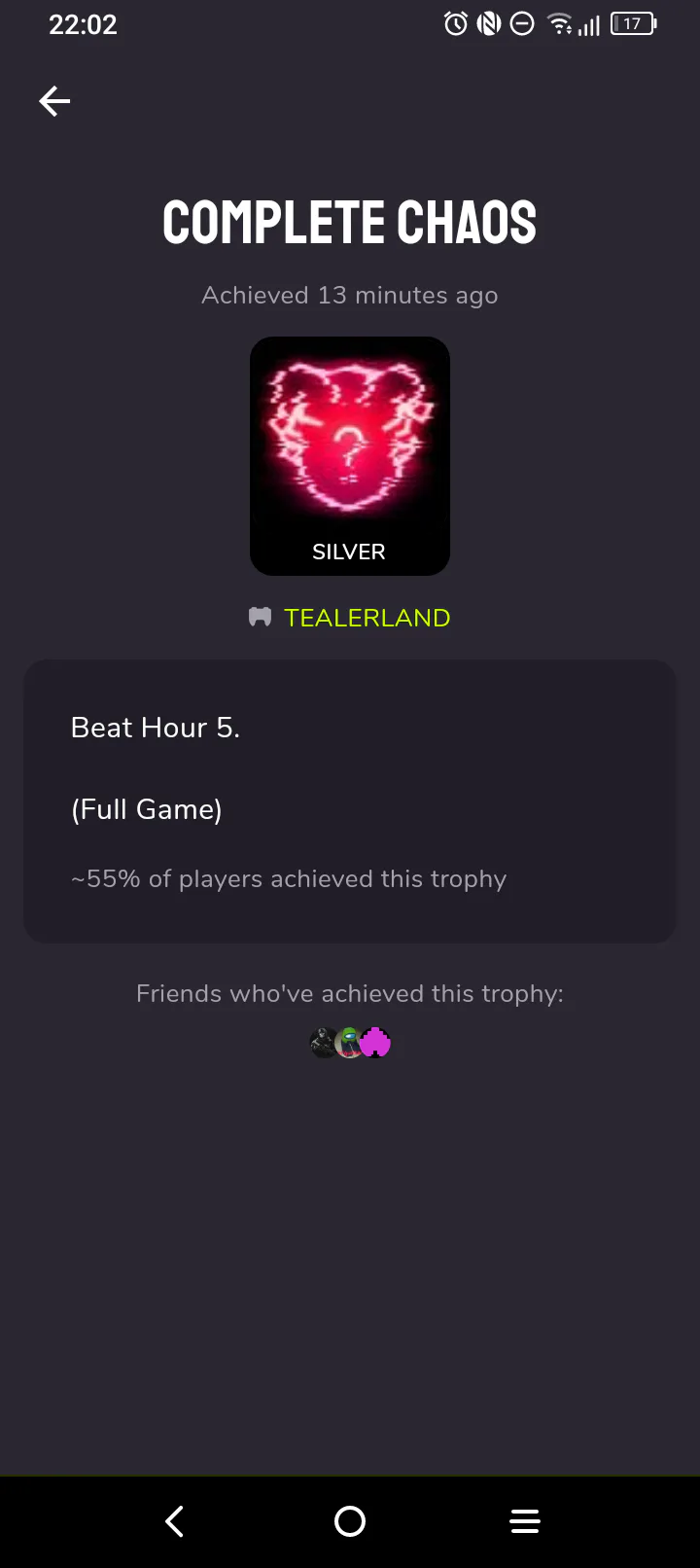Go back using the top arrow

click(x=54, y=101)
